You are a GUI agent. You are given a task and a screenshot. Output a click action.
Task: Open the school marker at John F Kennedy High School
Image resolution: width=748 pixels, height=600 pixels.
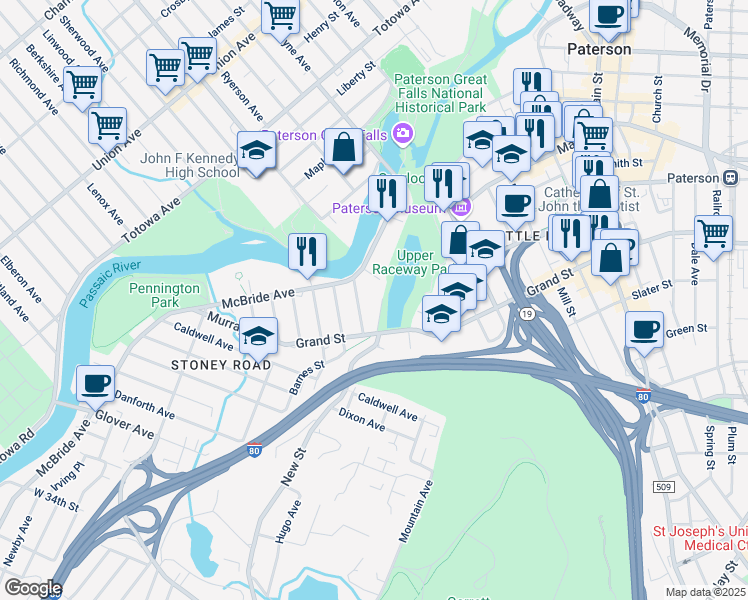tap(257, 151)
